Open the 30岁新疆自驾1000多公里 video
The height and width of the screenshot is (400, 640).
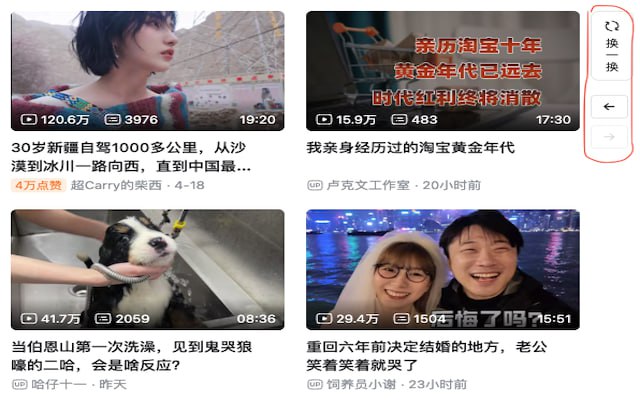147,72
